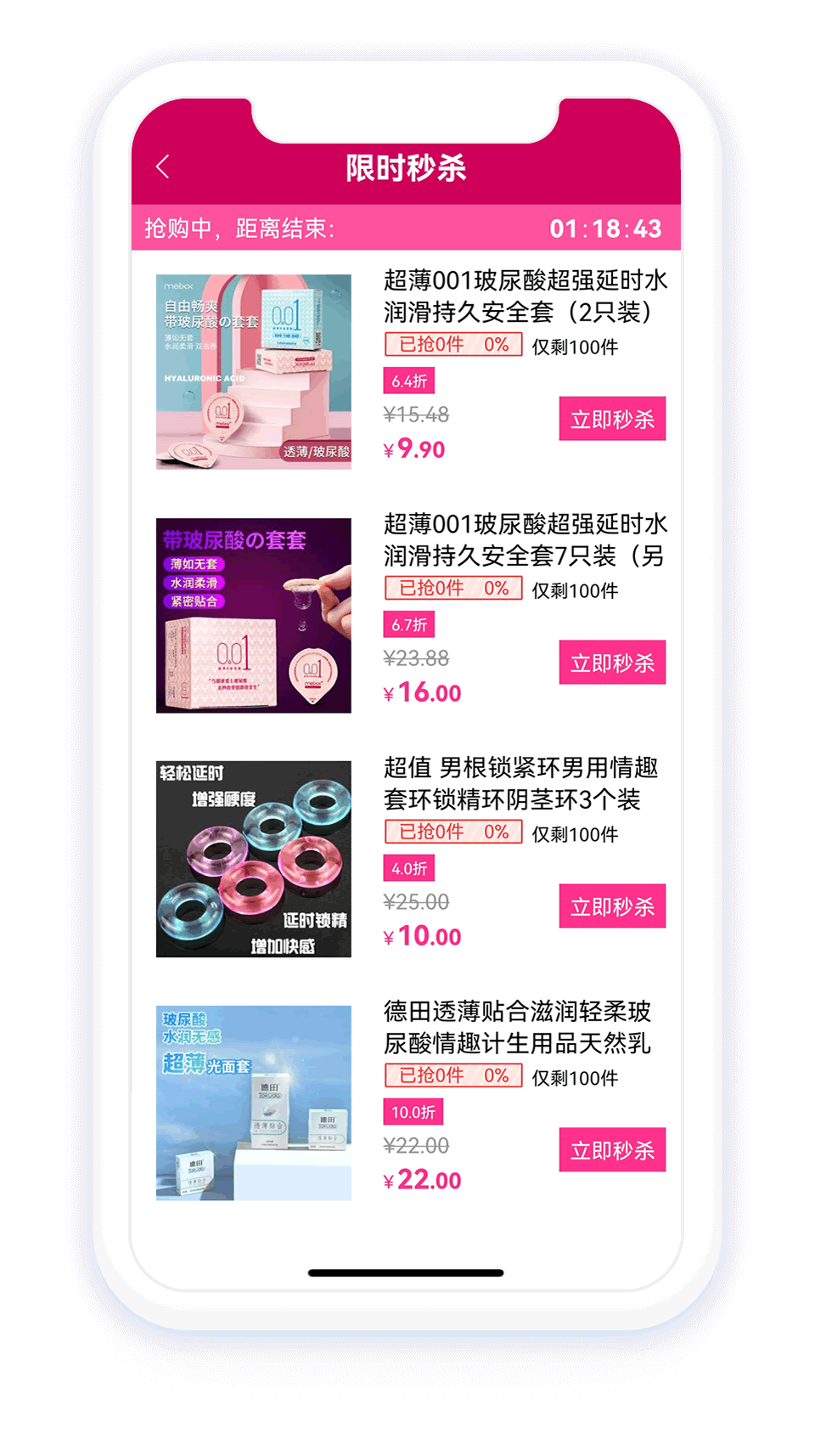Go back using the header arrow
Screen dimensions: 815x1456
coord(163,166)
